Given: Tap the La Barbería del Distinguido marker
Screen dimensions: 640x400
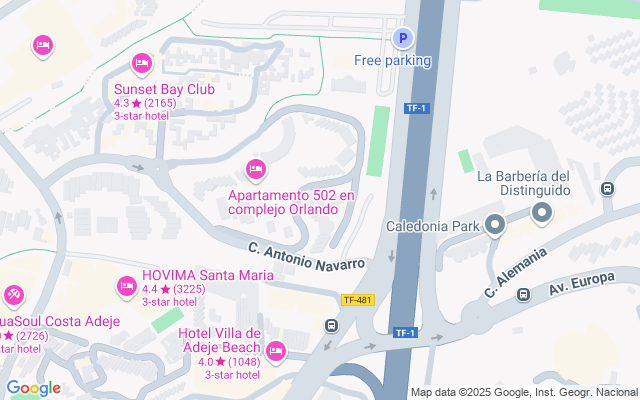Looking at the screenshot, I should tap(542, 213).
